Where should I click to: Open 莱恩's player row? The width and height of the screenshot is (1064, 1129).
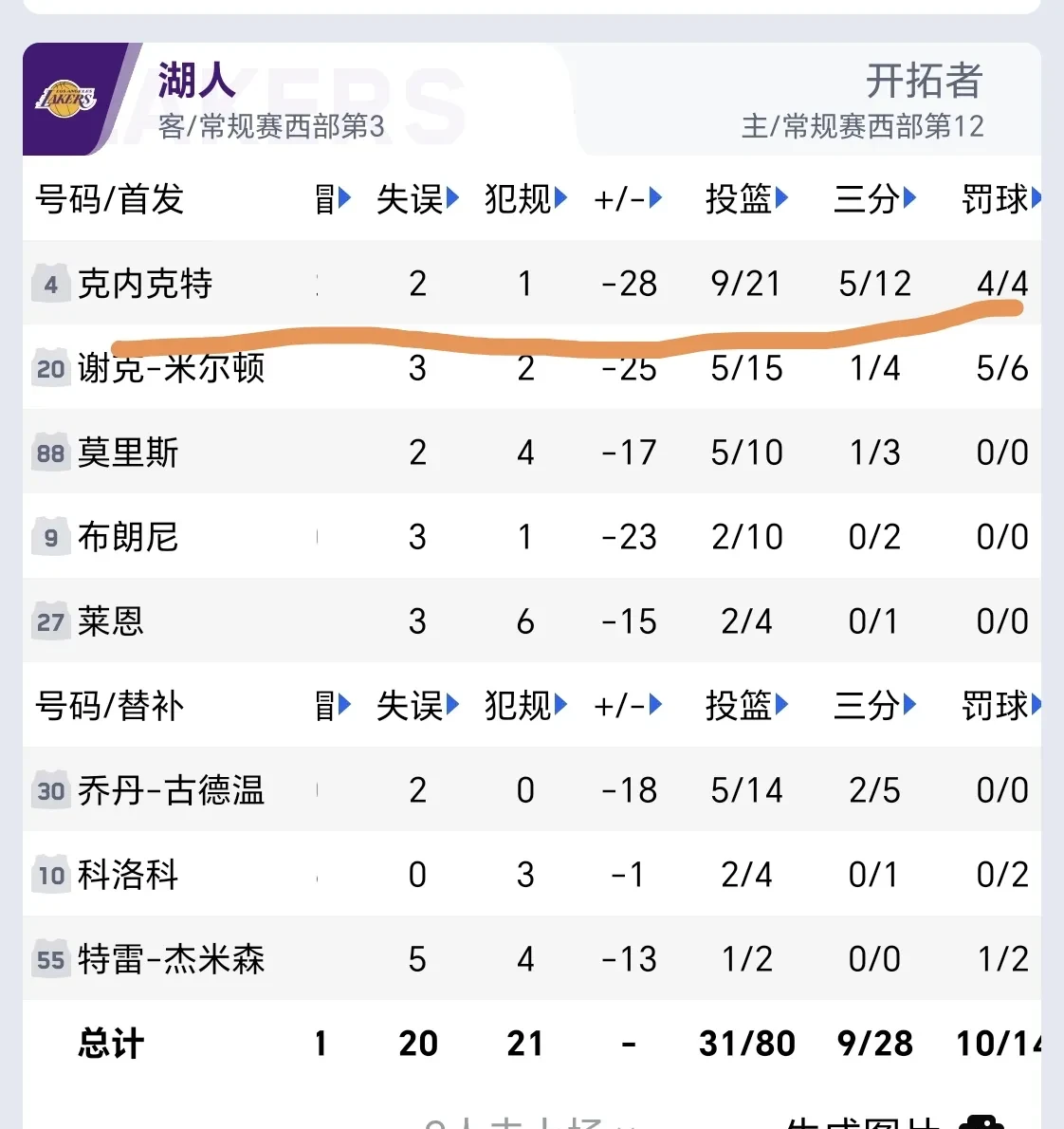[111, 621]
